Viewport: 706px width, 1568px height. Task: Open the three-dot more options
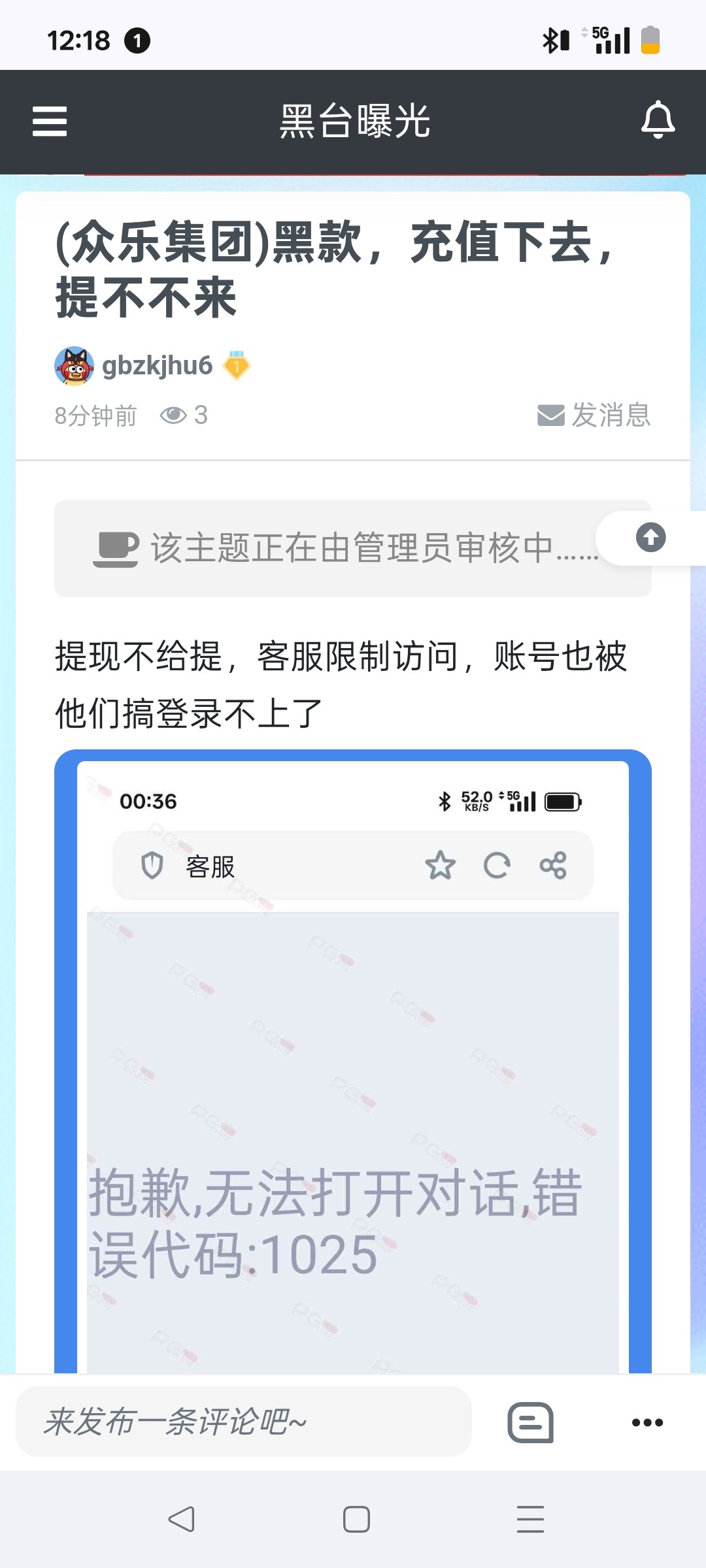click(647, 1422)
